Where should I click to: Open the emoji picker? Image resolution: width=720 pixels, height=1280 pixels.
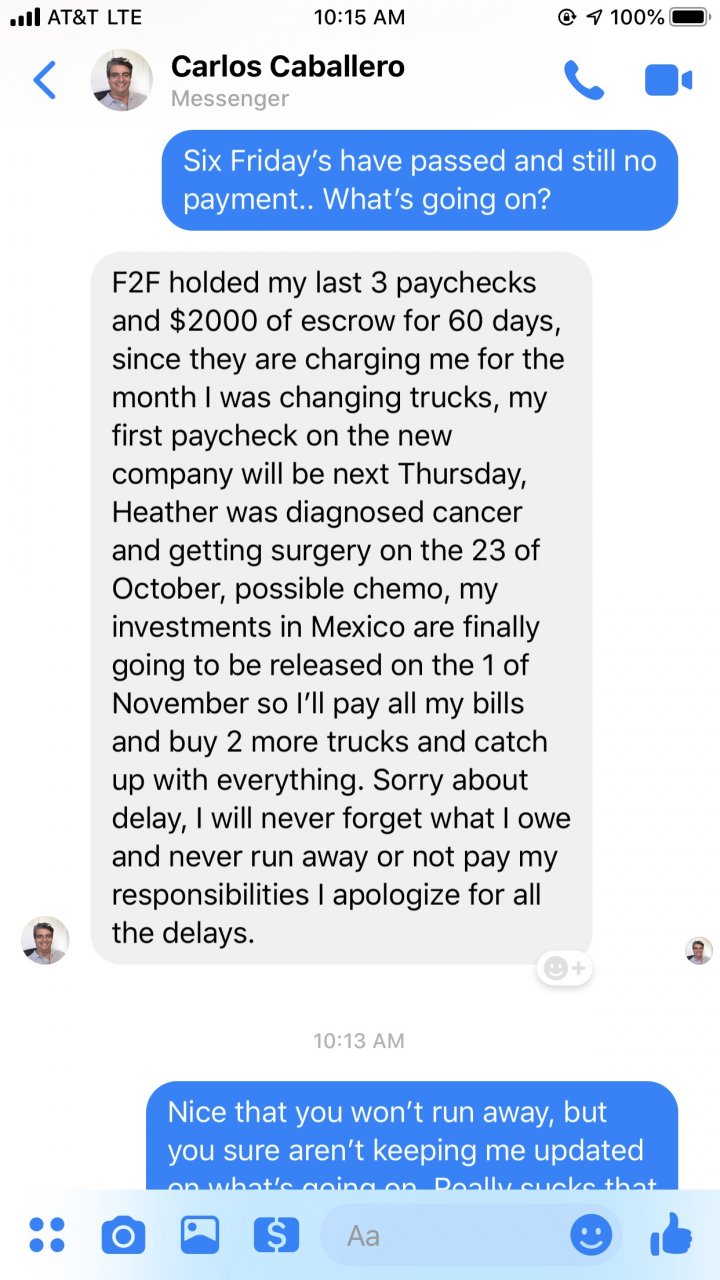pyautogui.click(x=591, y=1235)
